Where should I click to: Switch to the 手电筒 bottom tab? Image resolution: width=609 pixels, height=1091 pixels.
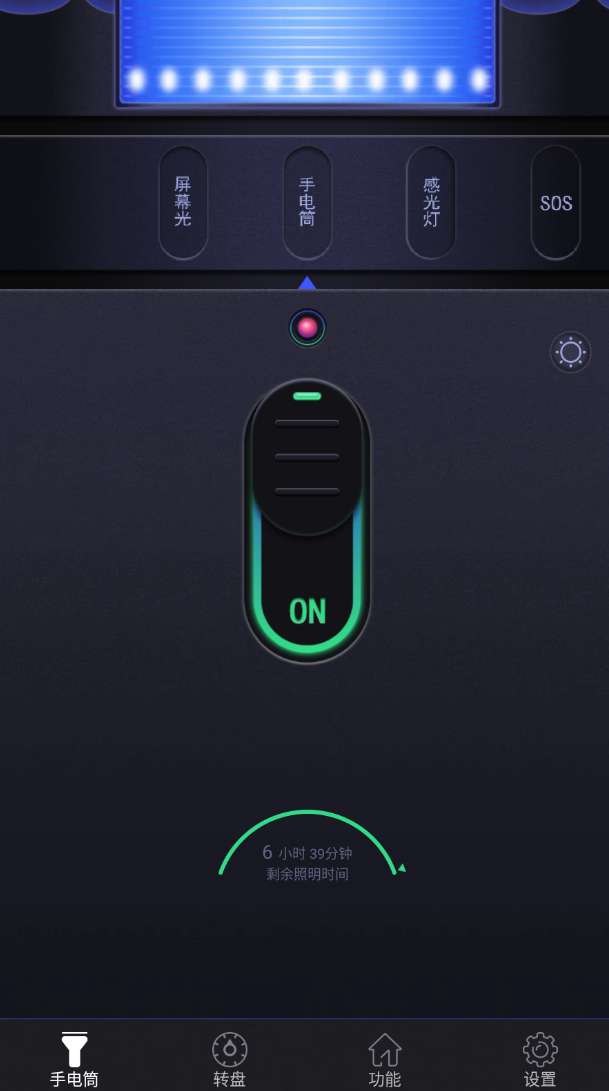click(x=75, y=1058)
